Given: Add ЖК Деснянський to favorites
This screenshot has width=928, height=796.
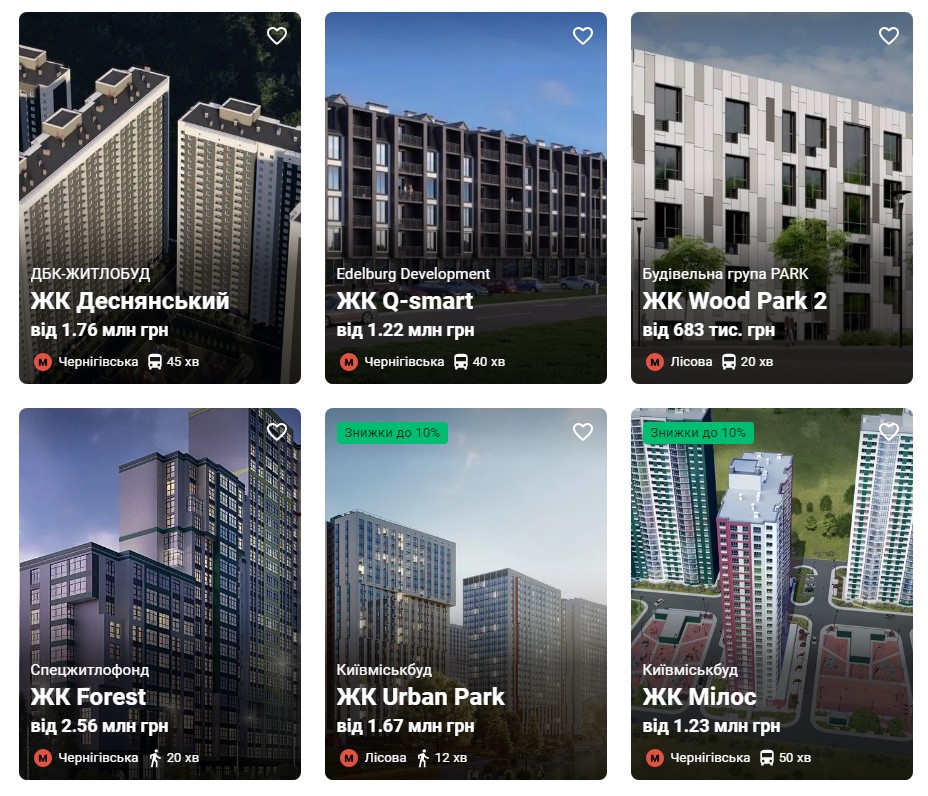Looking at the screenshot, I should 277,36.
